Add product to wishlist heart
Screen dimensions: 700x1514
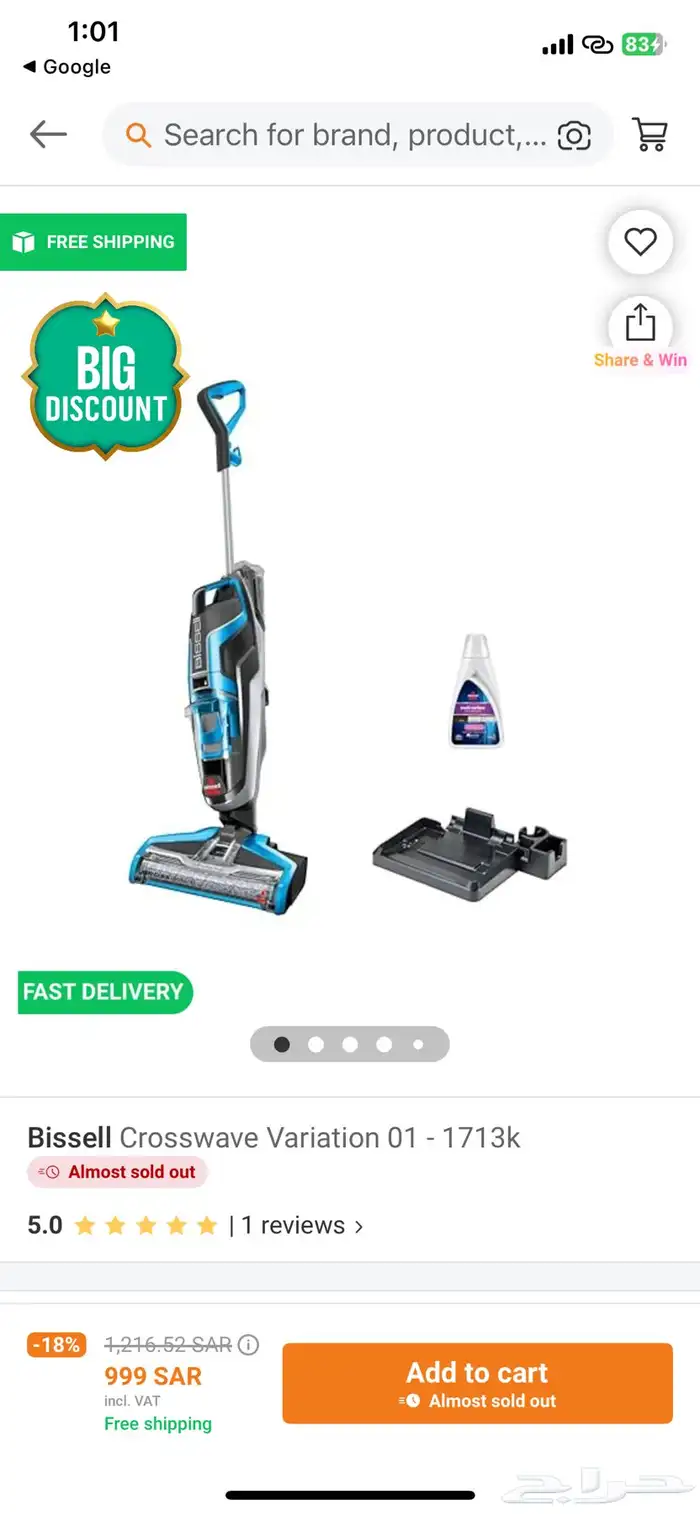pyautogui.click(x=640, y=242)
